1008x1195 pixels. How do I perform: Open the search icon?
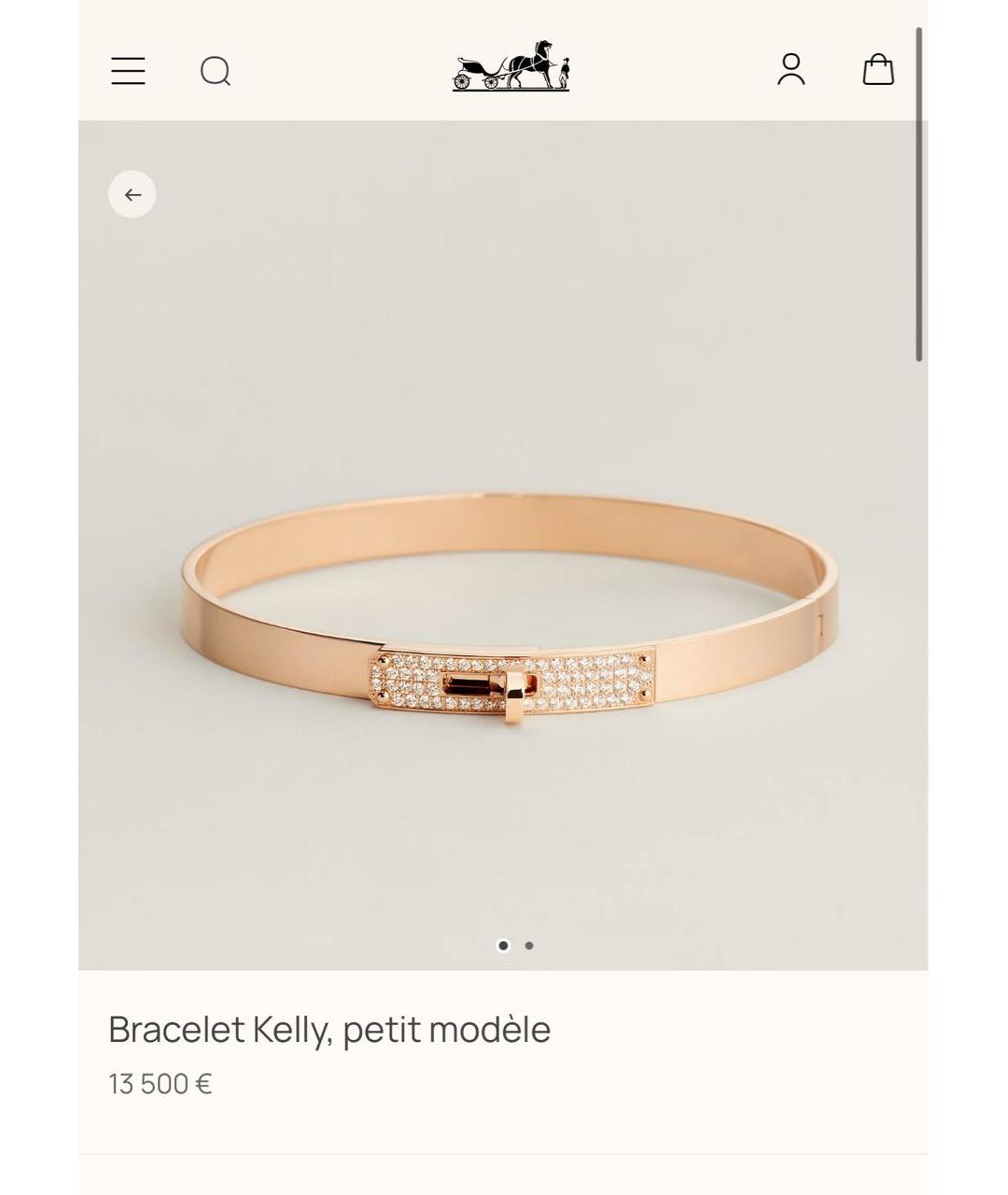coord(216,71)
